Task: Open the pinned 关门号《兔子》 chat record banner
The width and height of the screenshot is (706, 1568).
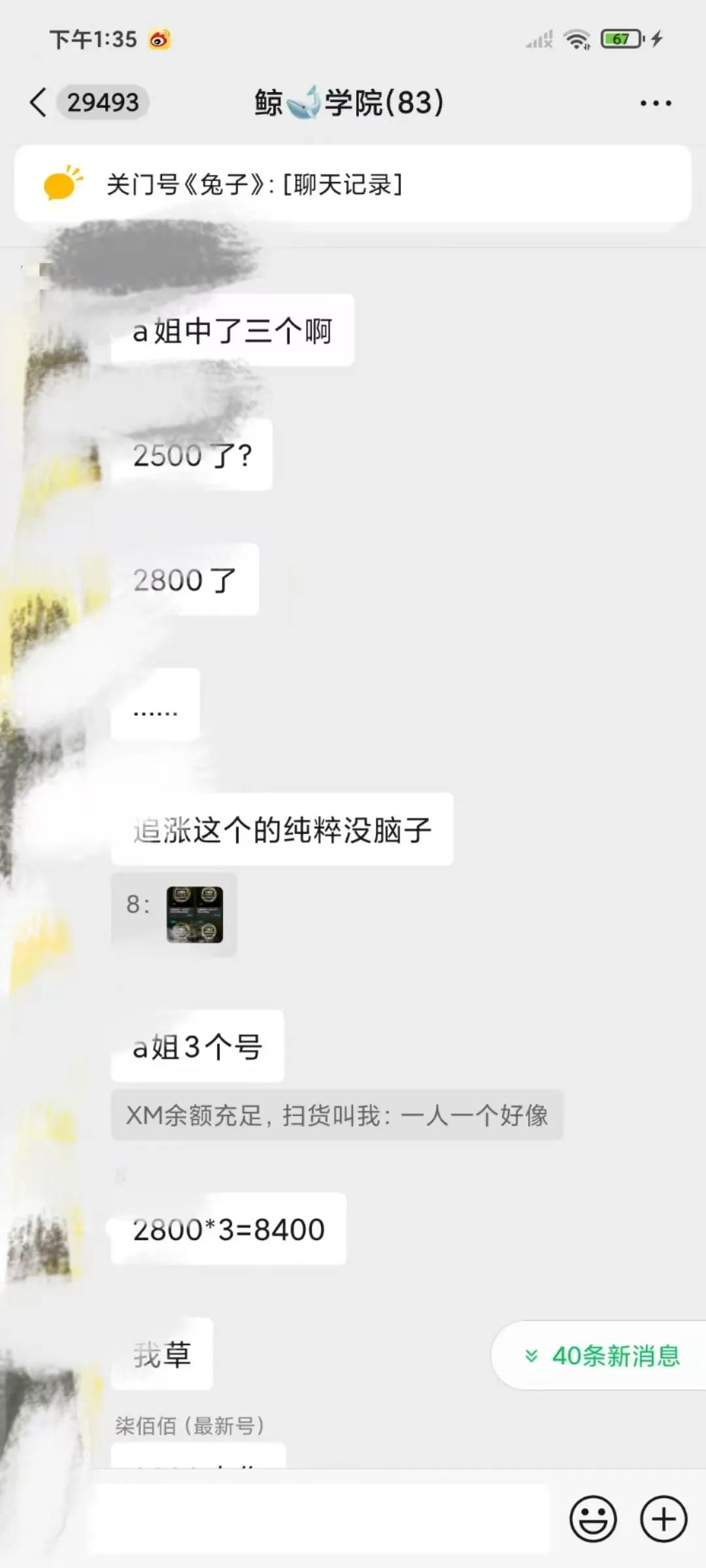Action: [353, 184]
